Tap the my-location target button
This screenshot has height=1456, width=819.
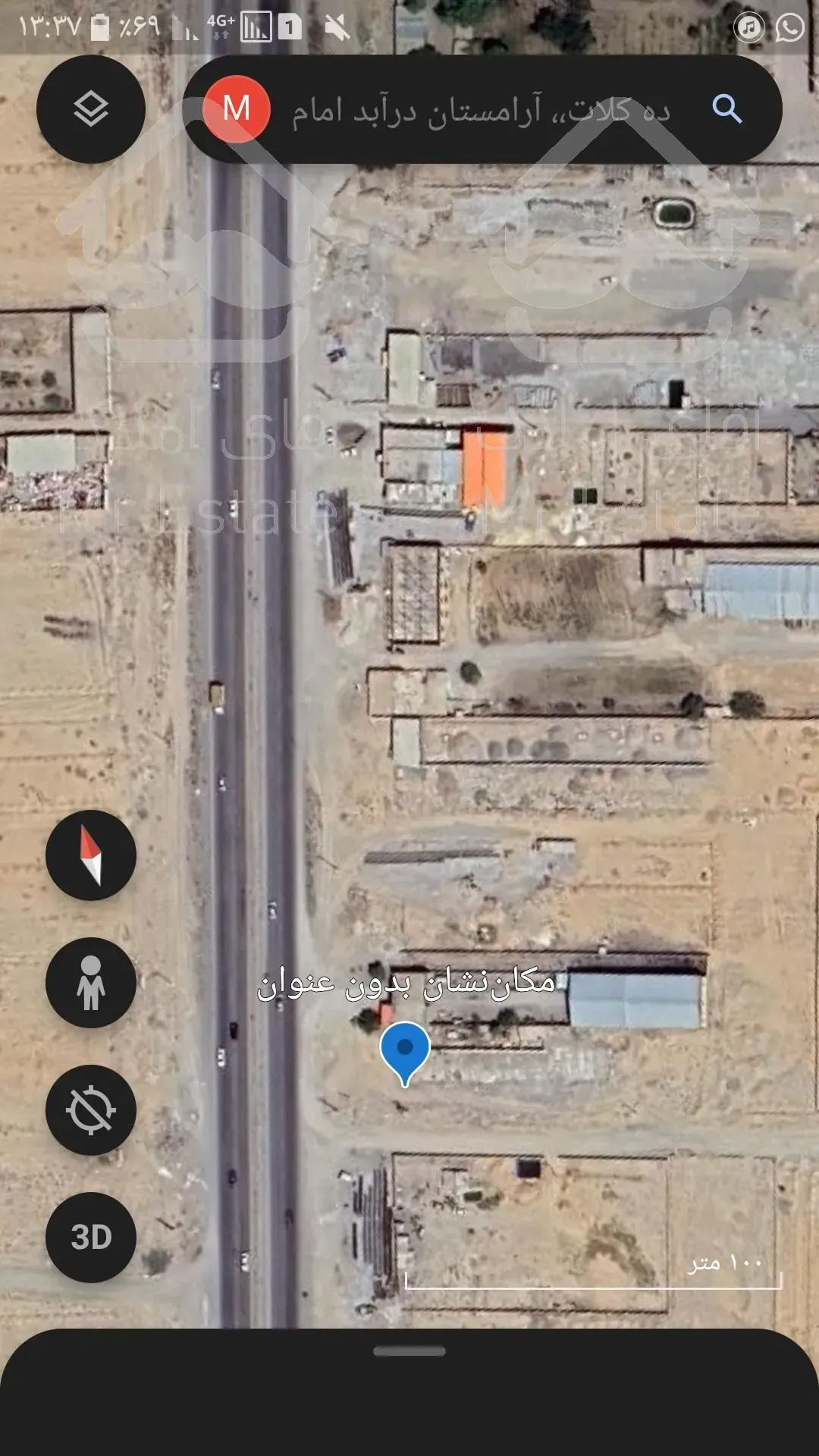(x=91, y=1110)
